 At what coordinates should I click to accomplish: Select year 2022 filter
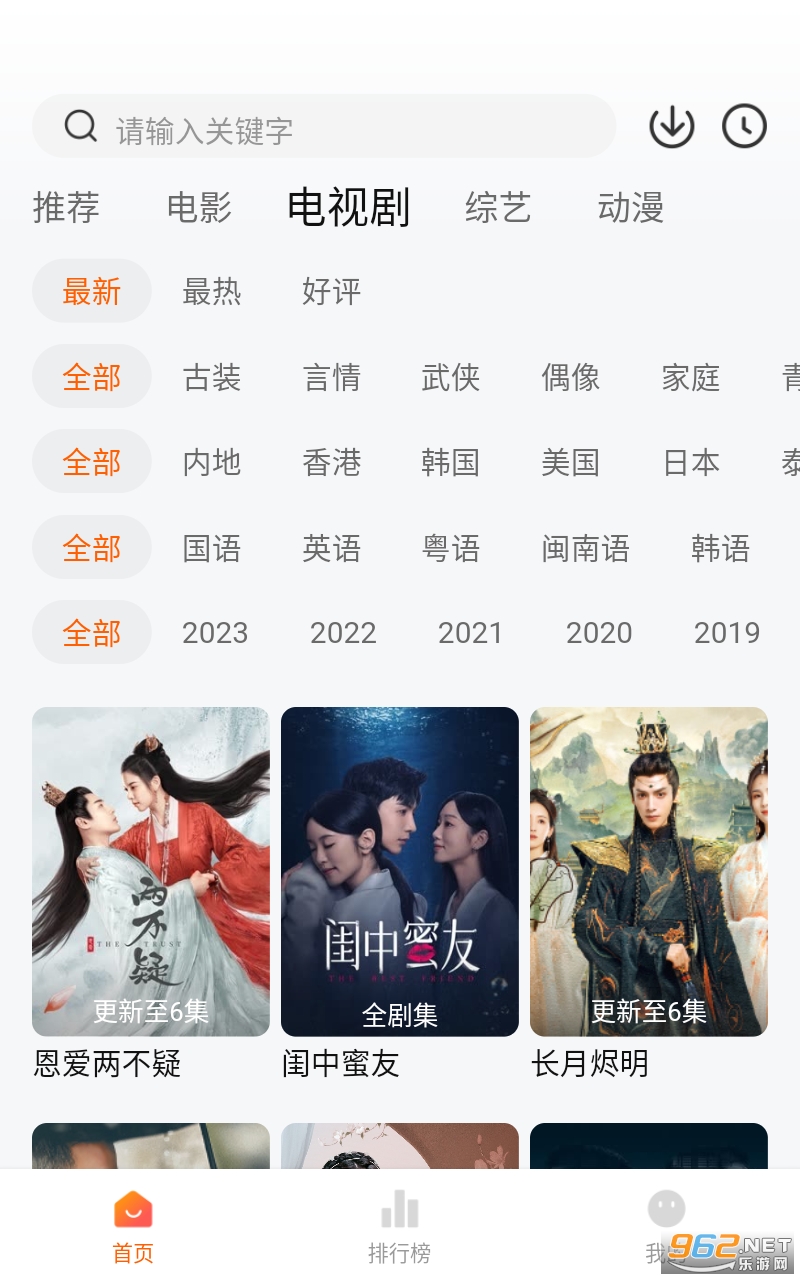click(343, 633)
